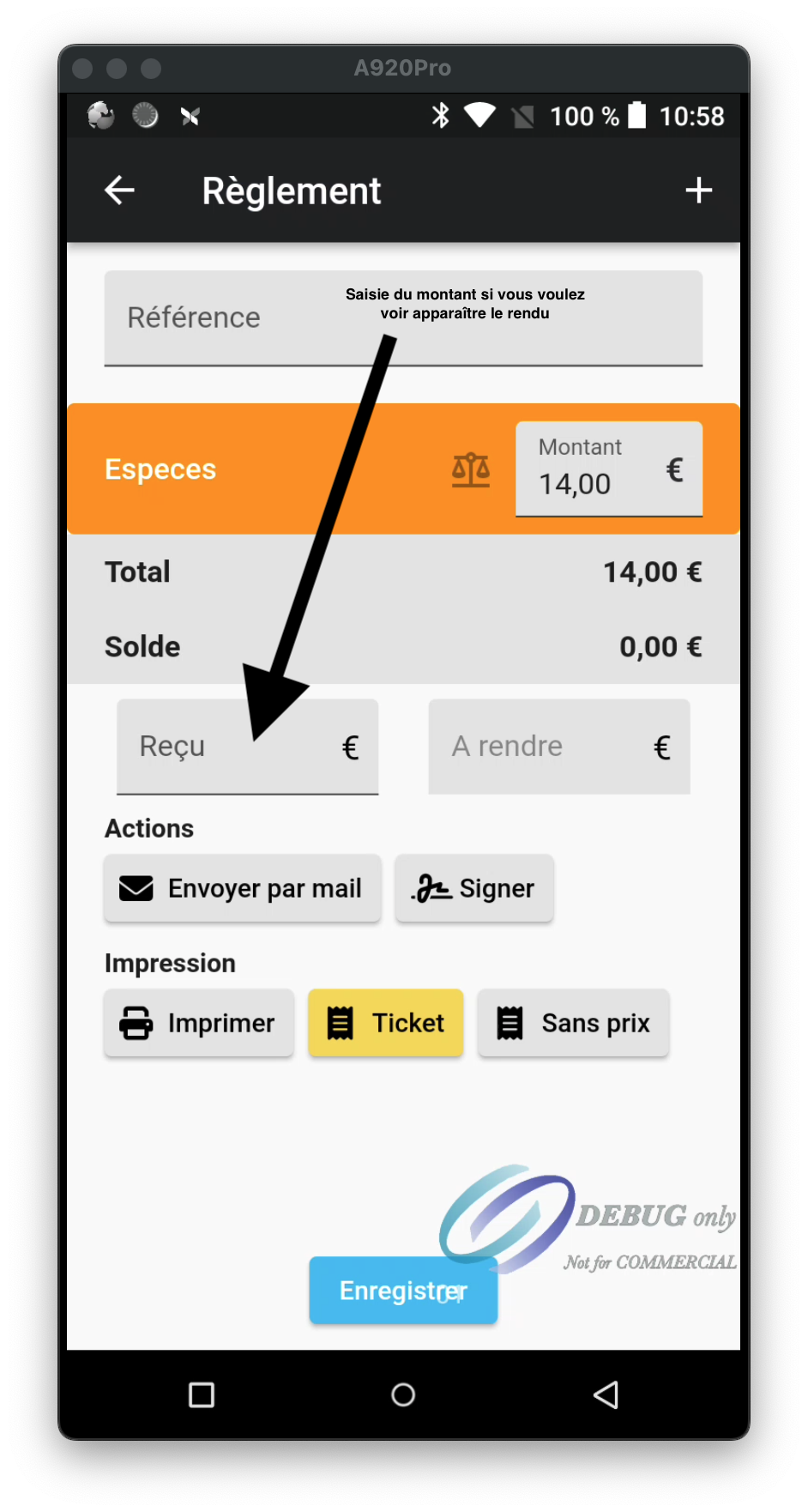Go to the home screen via navigation bar

coord(403,1395)
